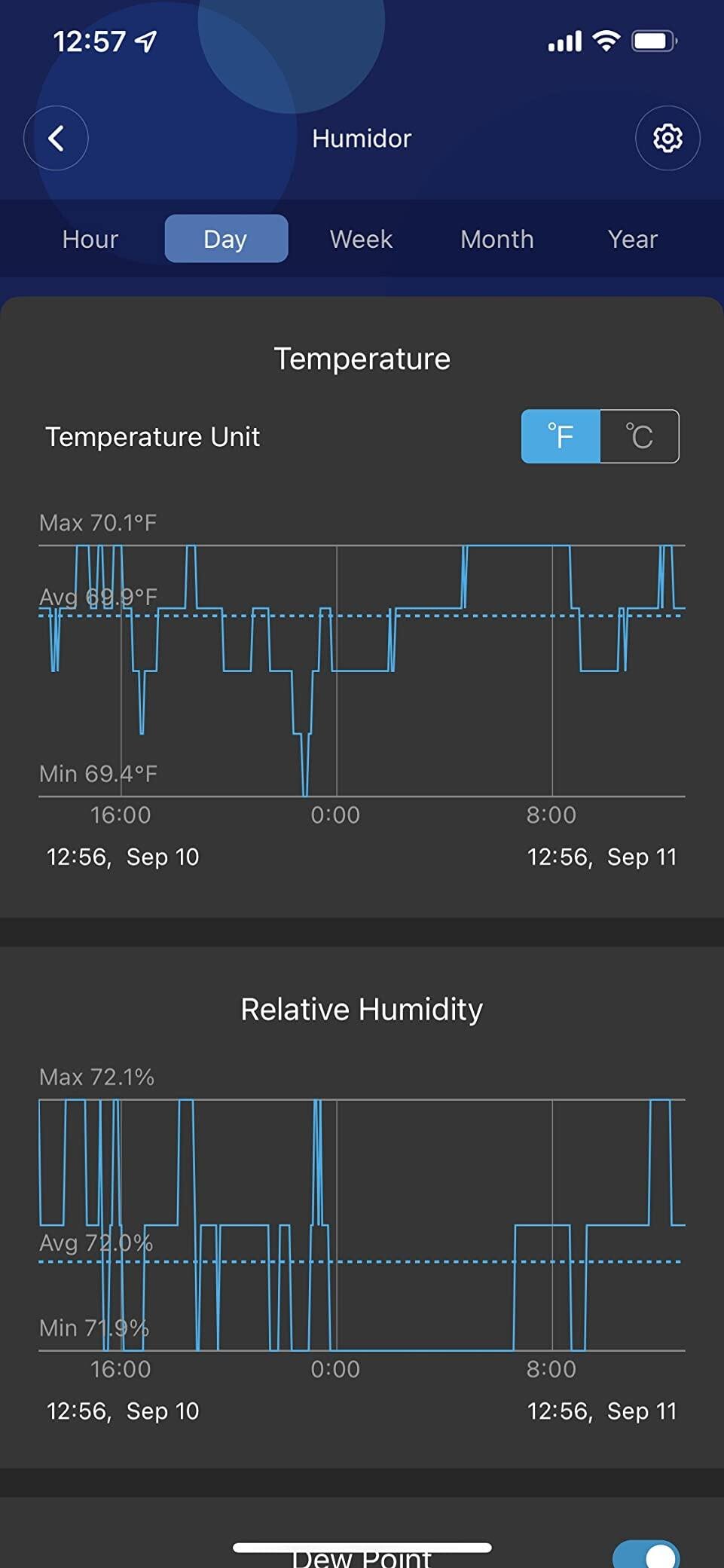The height and width of the screenshot is (1568, 724).
Task: Open the Humidor settings gear
Action: coord(667,139)
